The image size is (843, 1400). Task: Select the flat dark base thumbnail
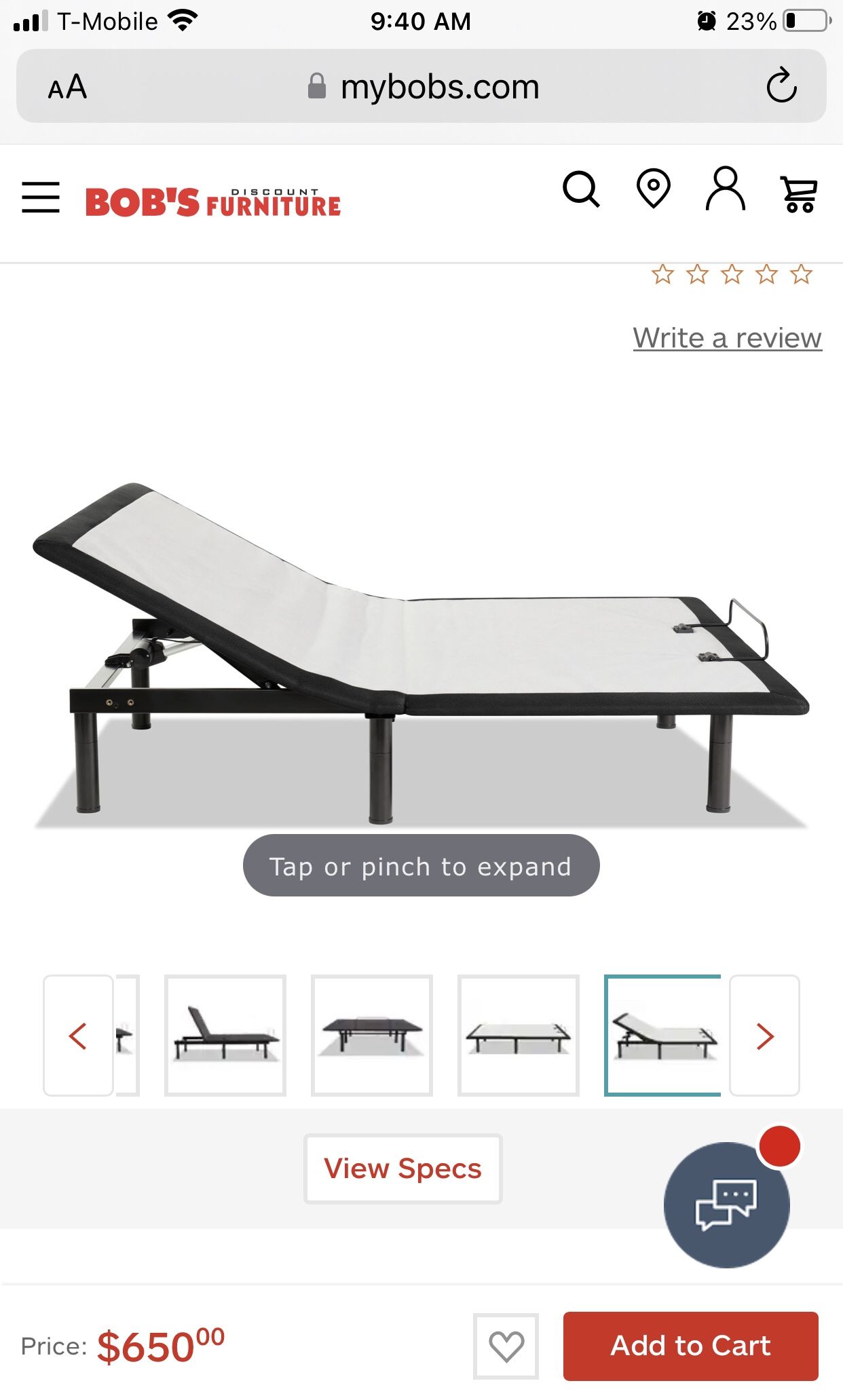[372, 1036]
